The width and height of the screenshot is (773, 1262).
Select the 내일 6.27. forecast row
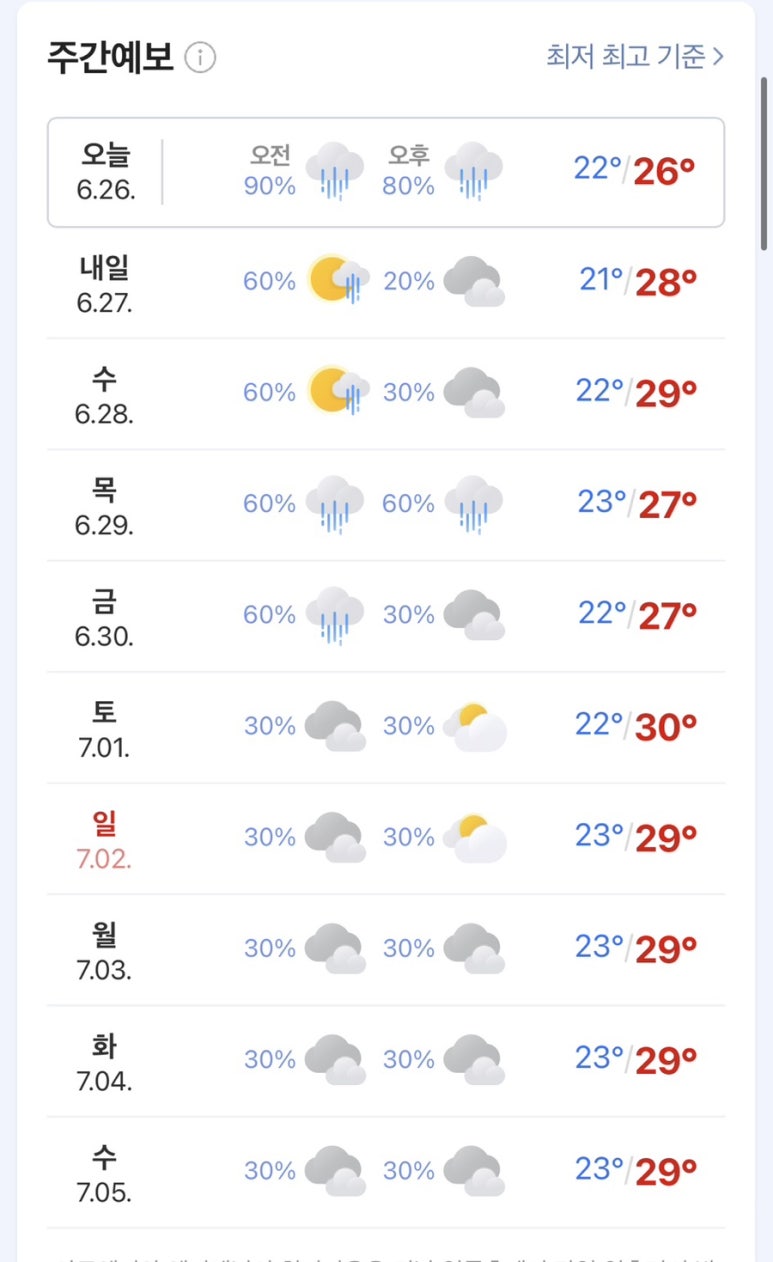(x=385, y=283)
